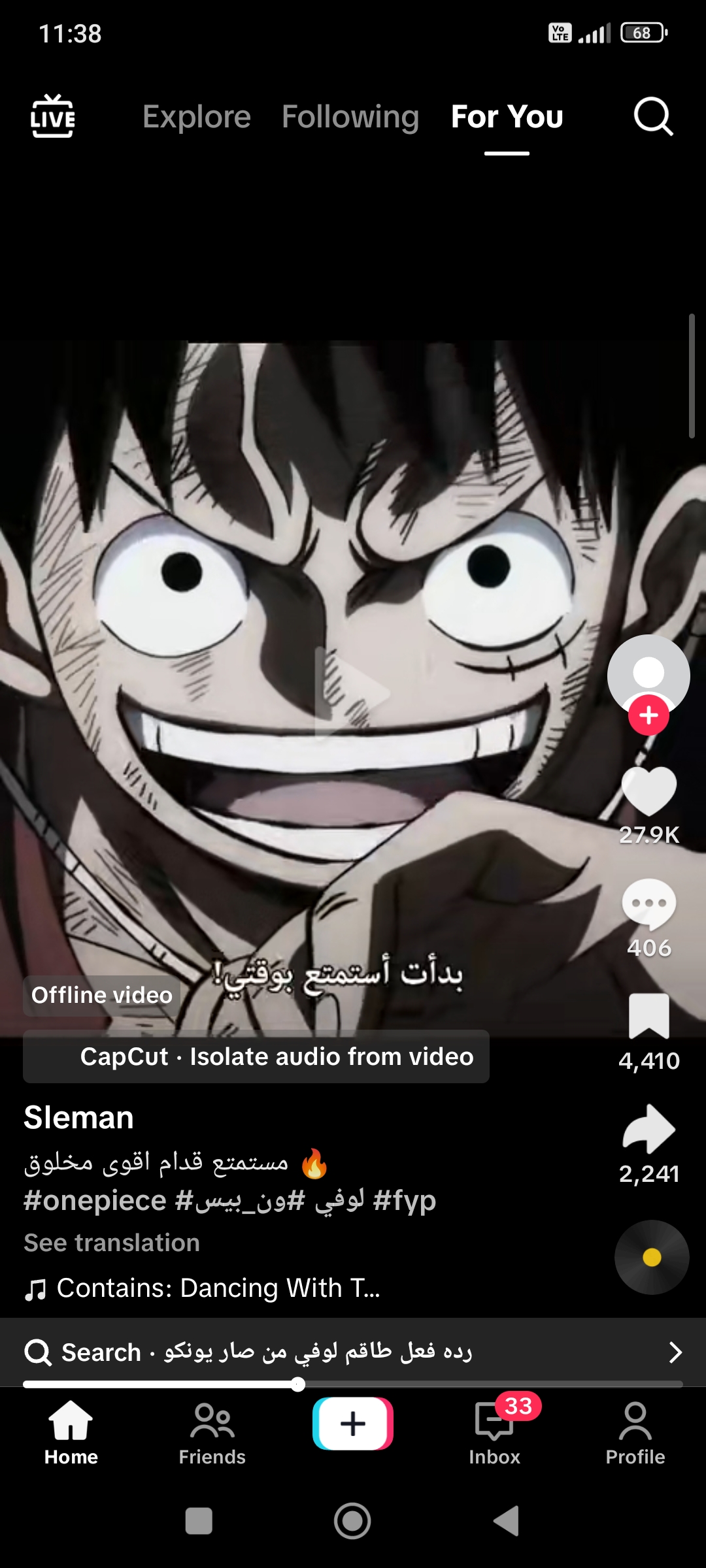The height and width of the screenshot is (1568, 706).
Task: Bookmark this video to favorites
Action: click(648, 1017)
